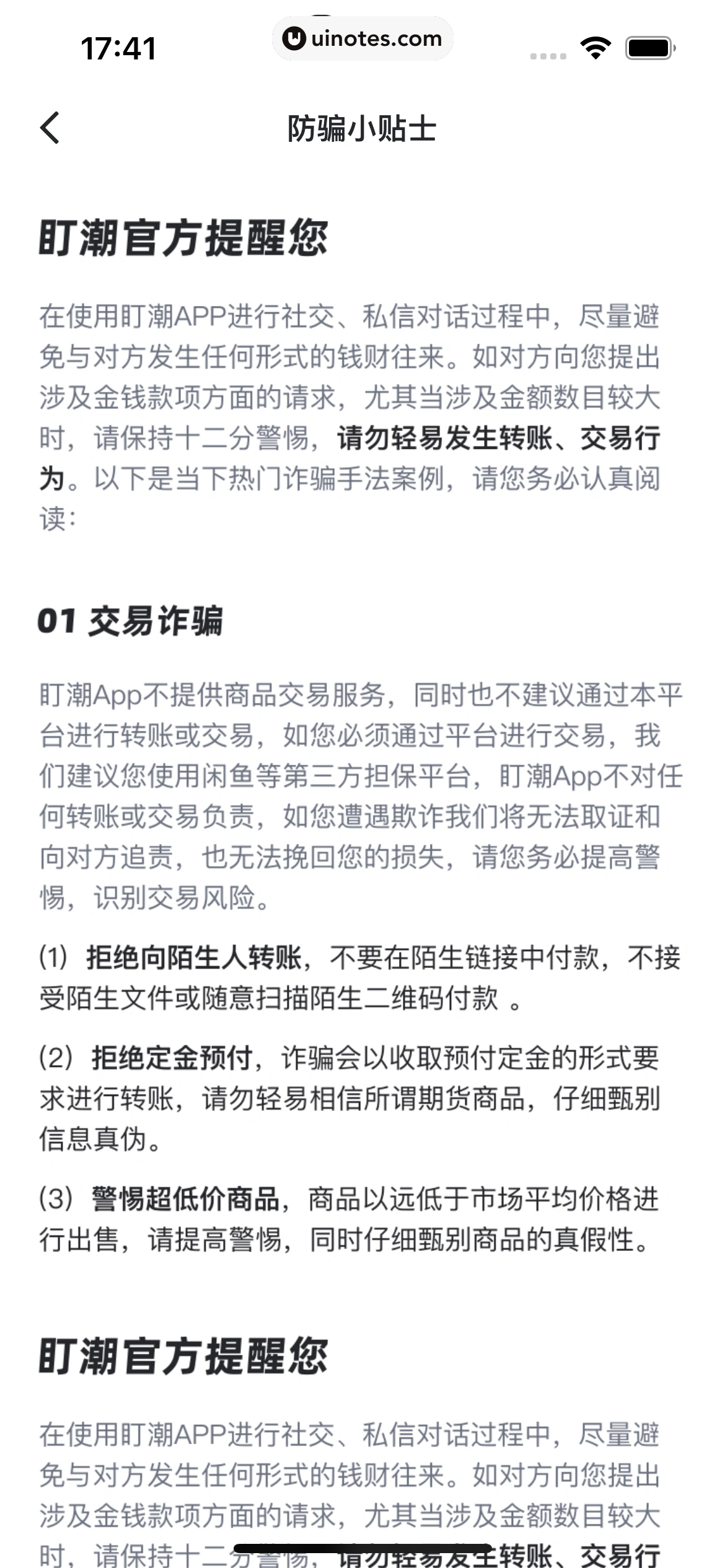Viewport: 725px width, 1568px height.
Task: Go back from the 防骗小贴士 page
Action: pos(50,128)
